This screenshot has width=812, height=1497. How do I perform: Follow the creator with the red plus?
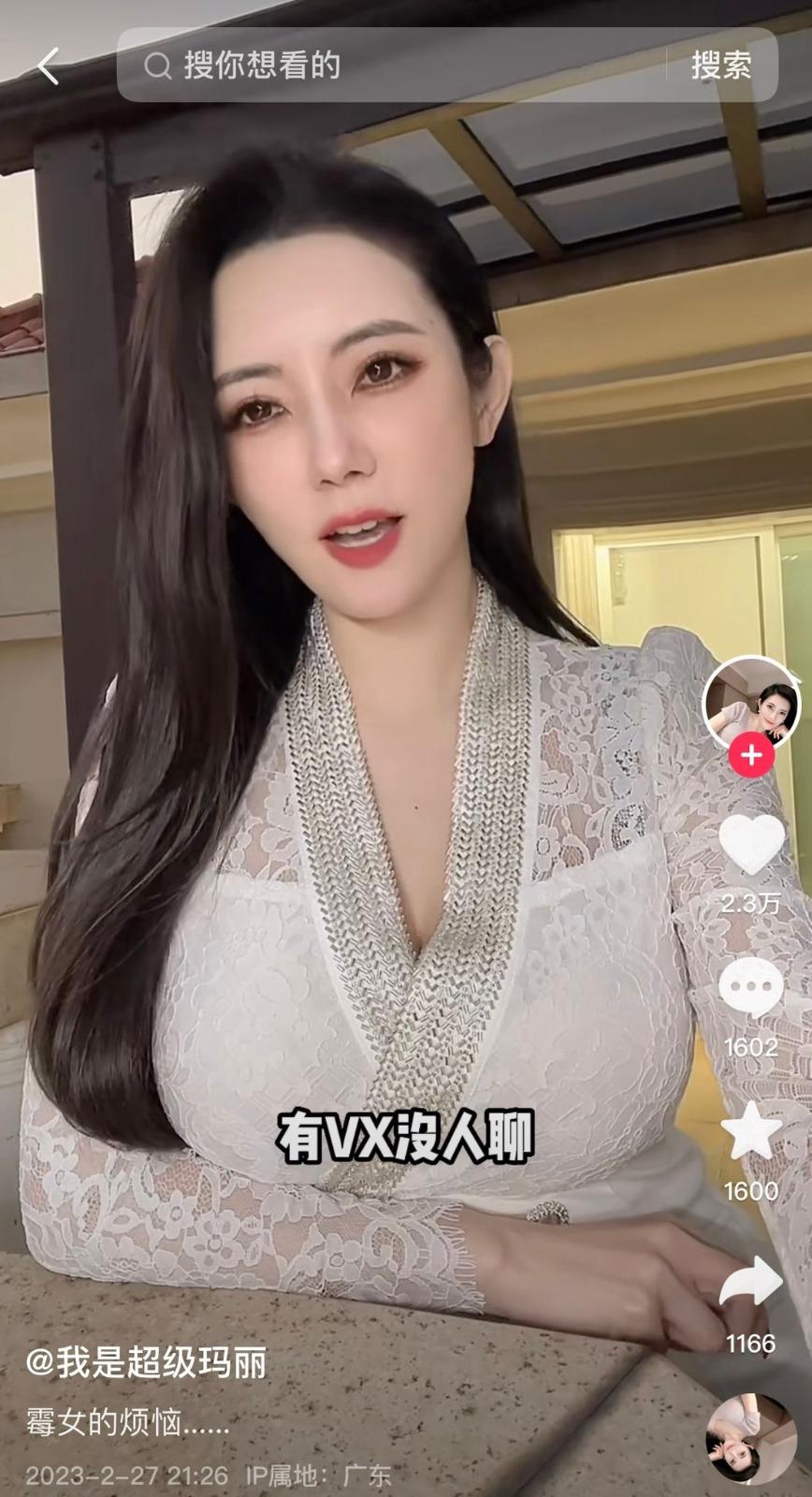coord(753,755)
